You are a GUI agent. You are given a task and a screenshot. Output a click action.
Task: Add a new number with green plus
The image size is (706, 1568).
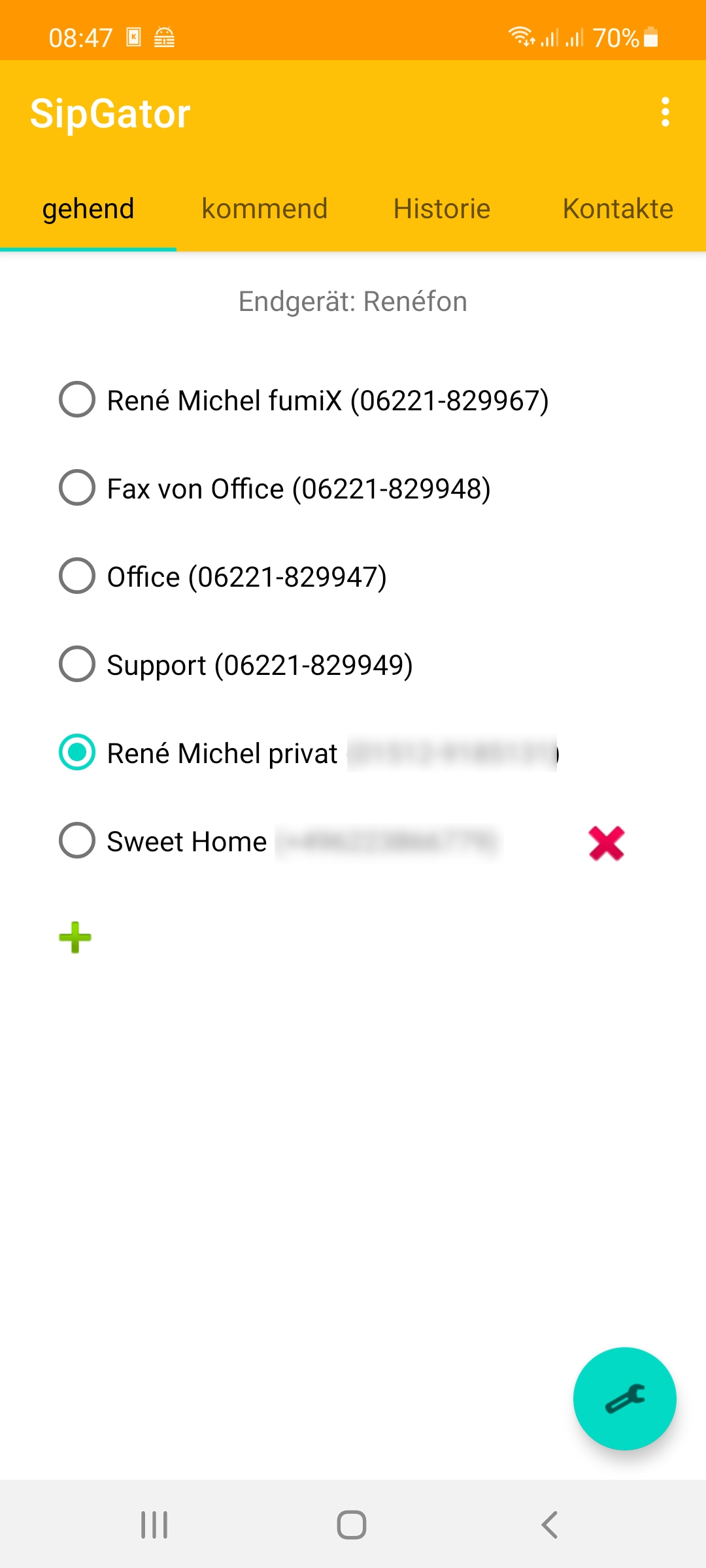(x=75, y=938)
